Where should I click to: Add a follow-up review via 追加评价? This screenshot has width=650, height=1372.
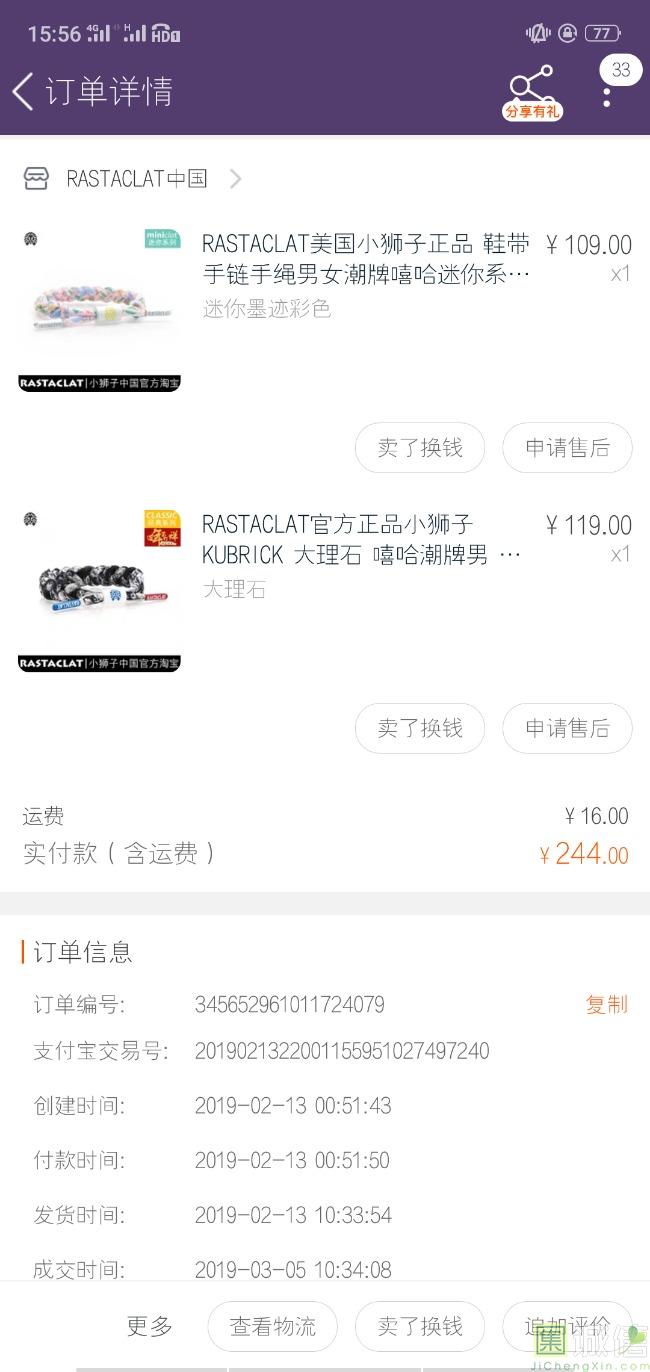[x=567, y=1326]
